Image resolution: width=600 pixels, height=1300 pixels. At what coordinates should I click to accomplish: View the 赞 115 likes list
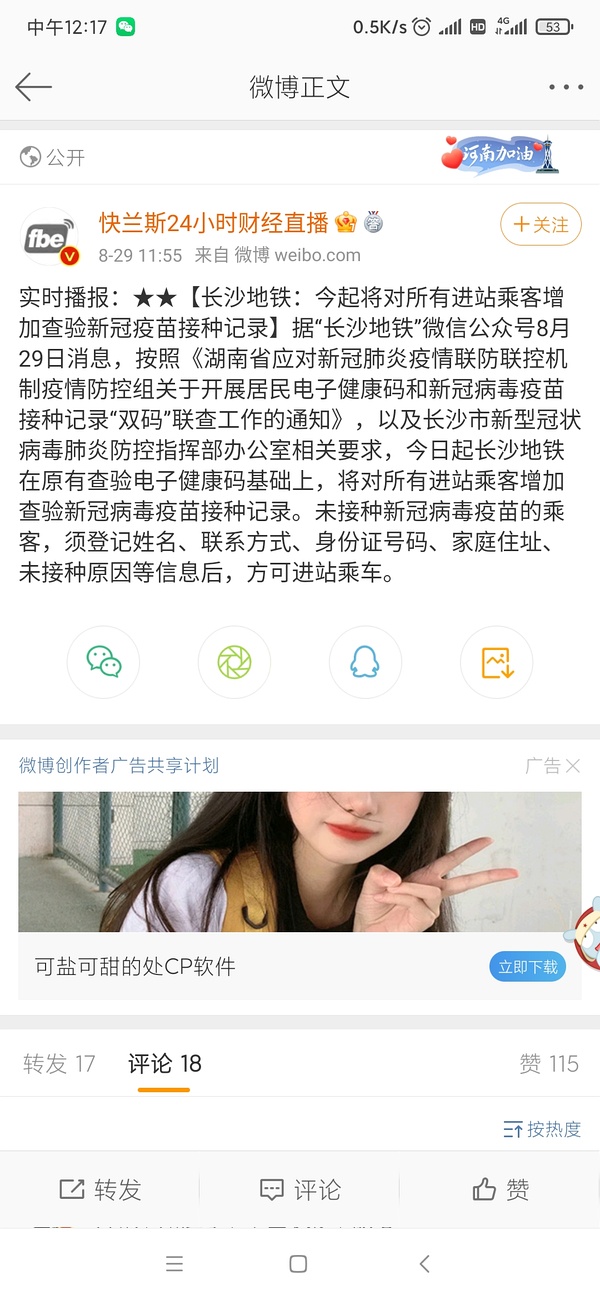point(549,1064)
